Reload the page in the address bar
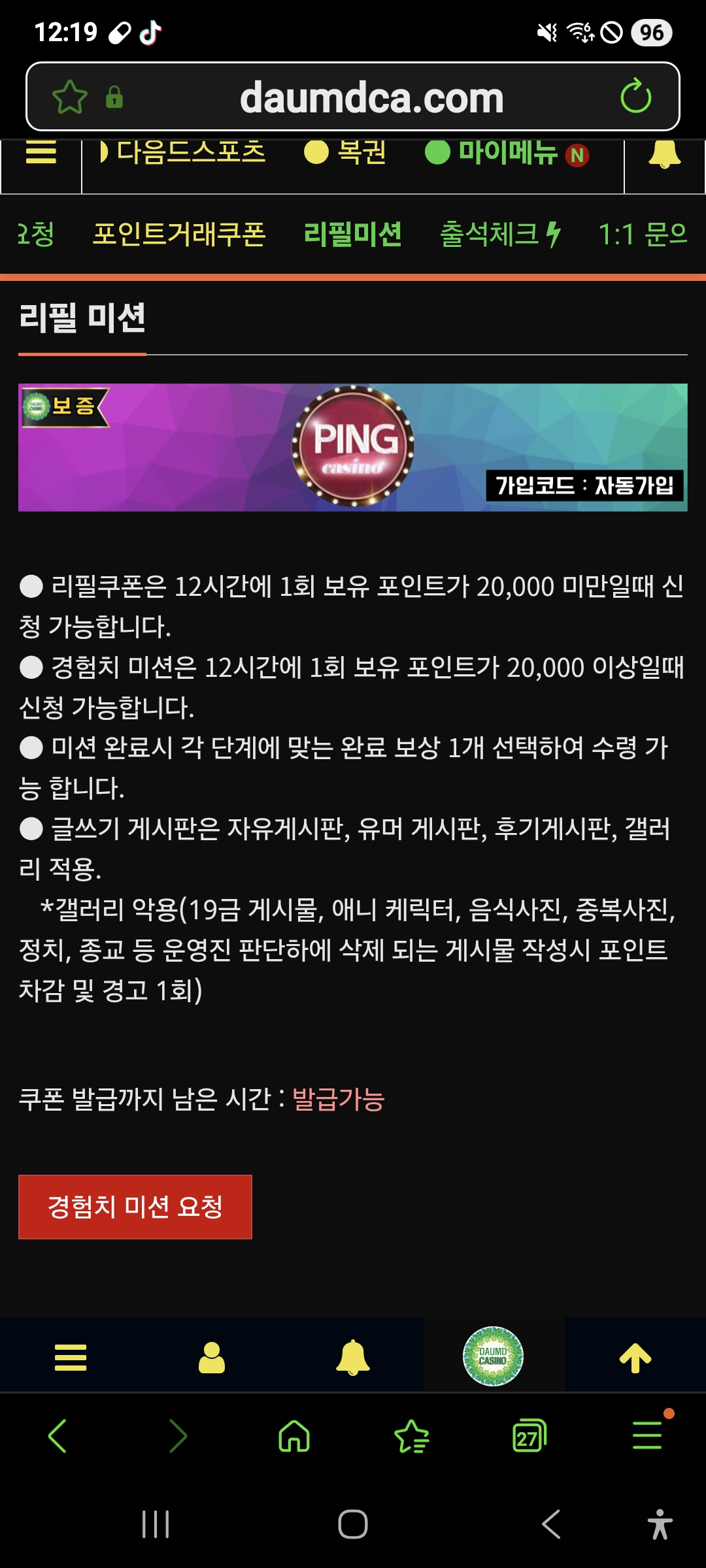 pyautogui.click(x=635, y=97)
